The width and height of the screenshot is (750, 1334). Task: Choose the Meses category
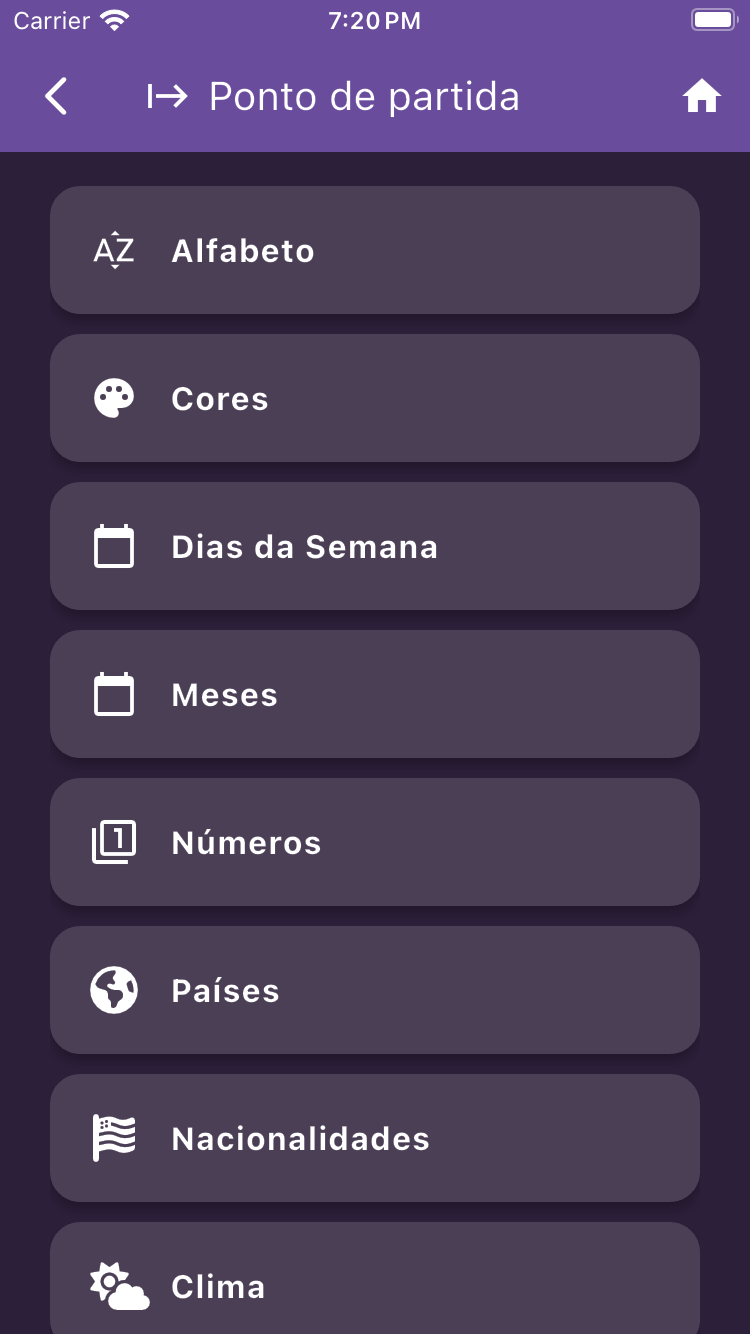point(375,694)
